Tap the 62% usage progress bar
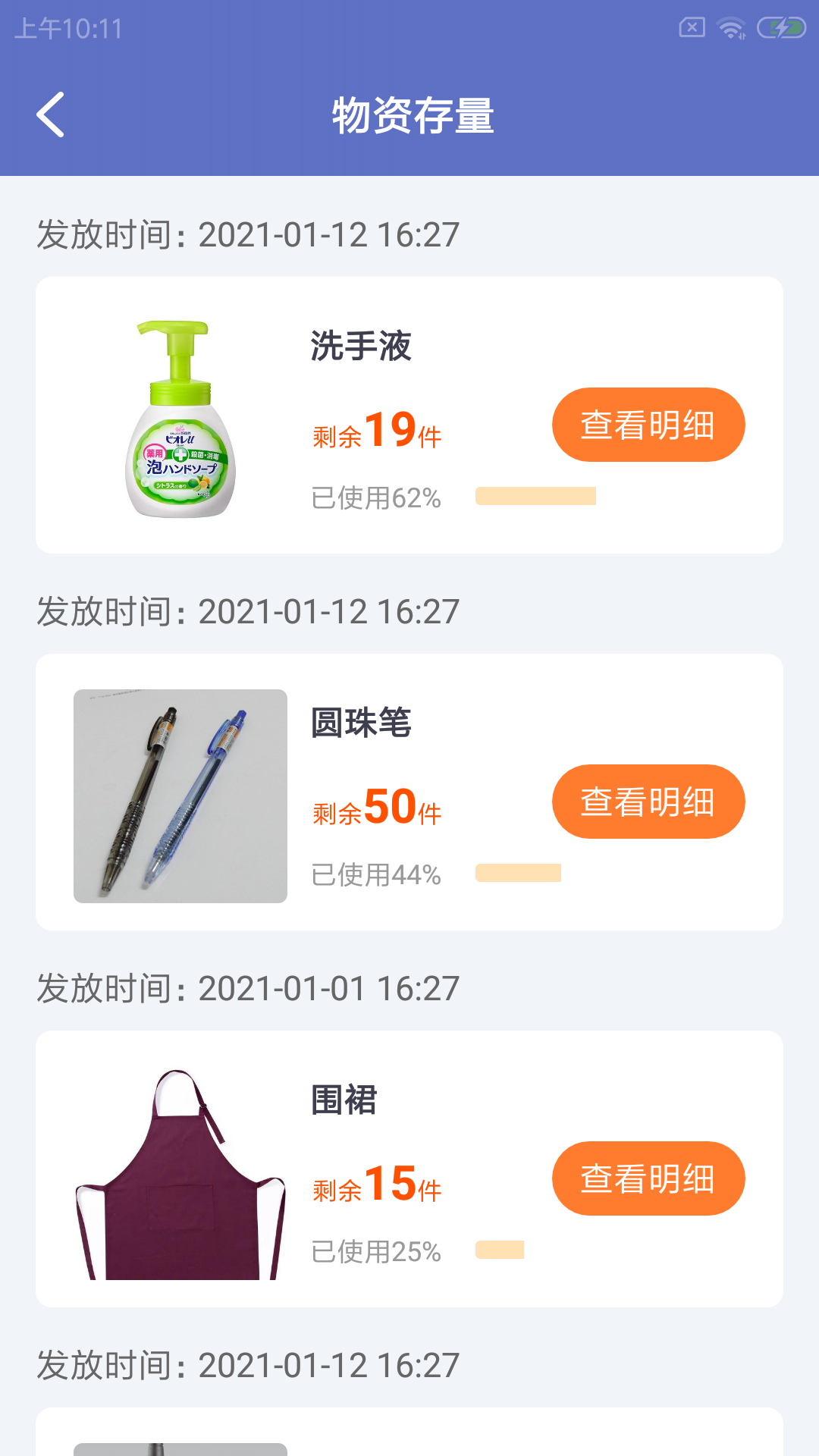The image size is (819, 1456). point(535,494)
